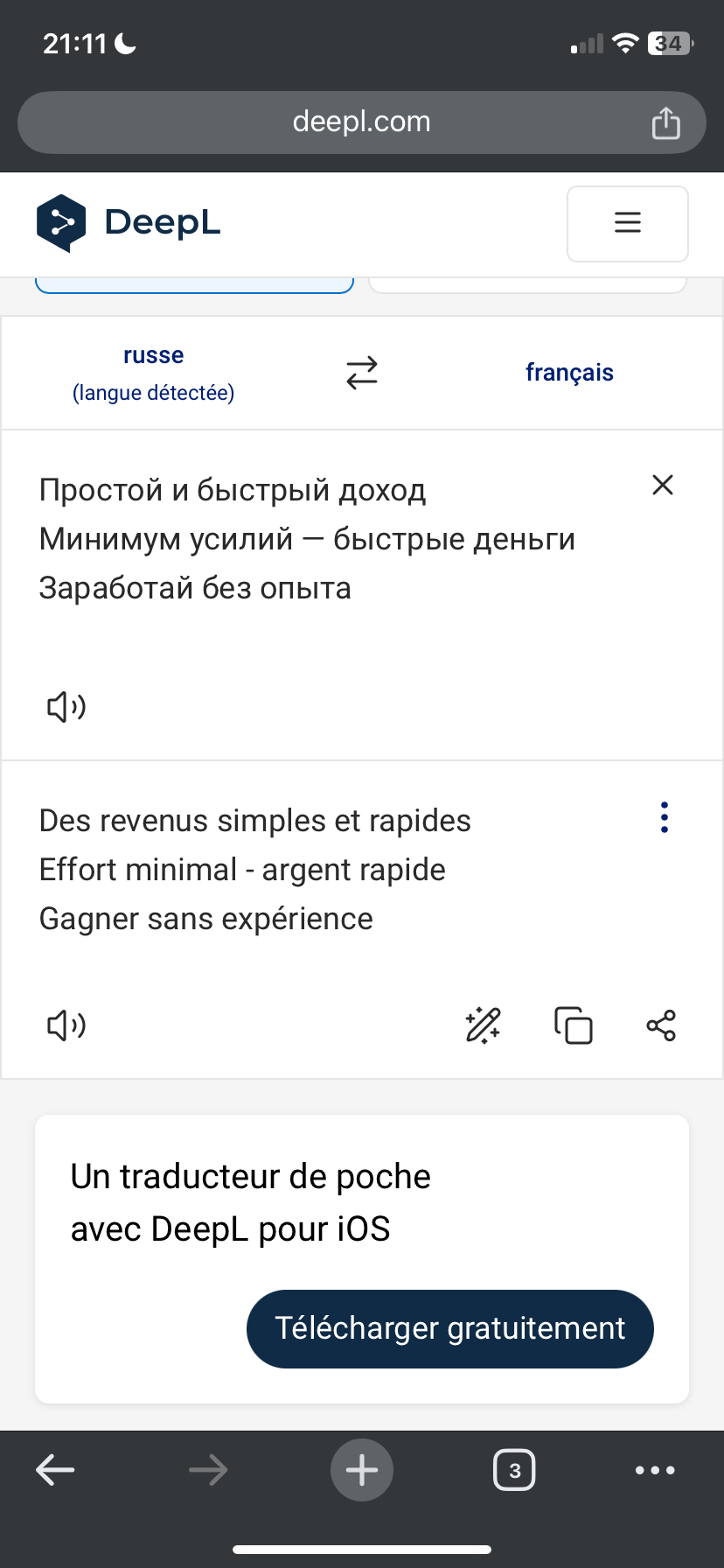724x1568 pixels.
Task: Share the page from the address bar
Action: click(665, 123)
